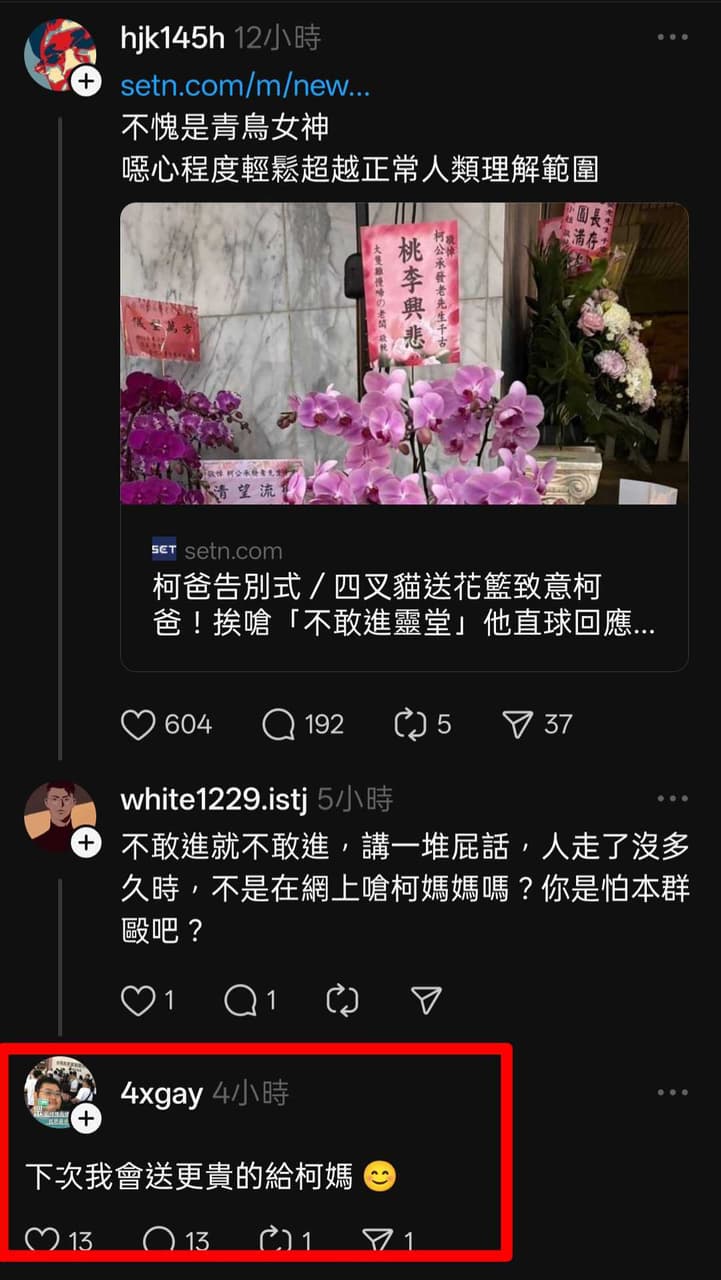Viewport: 721px width, 1280px height.
Task: Share white1229.istj's reply
Action: 426,1000
